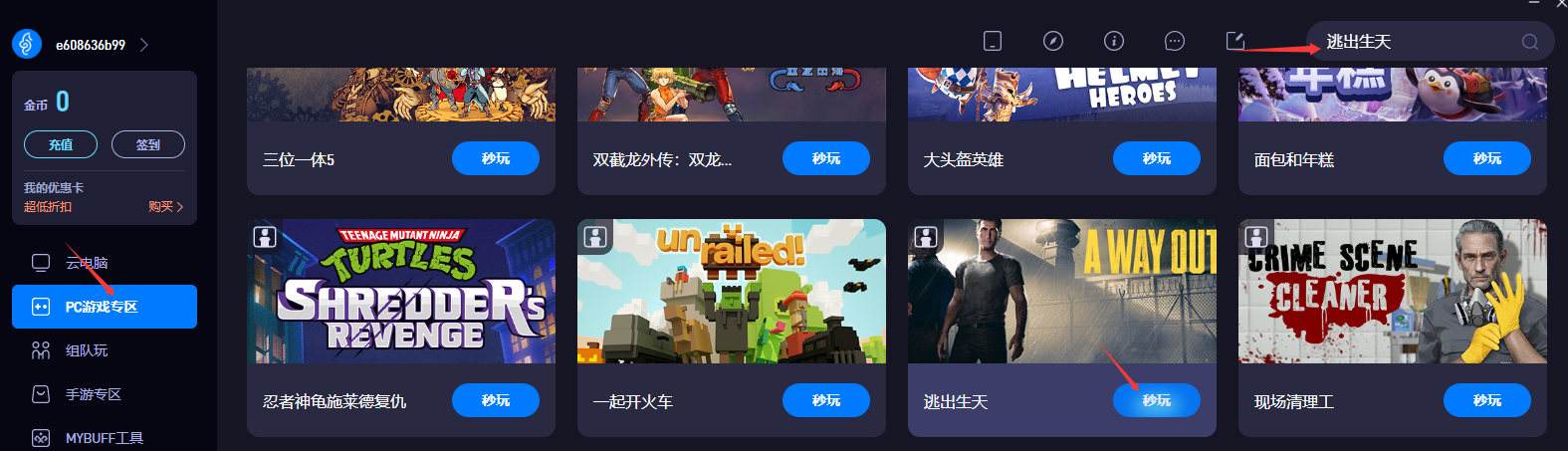The height and width of the screenshot is (451, 1568).
Task: Open the 购买 coupon card purchase link
Action: pos(165,206)
